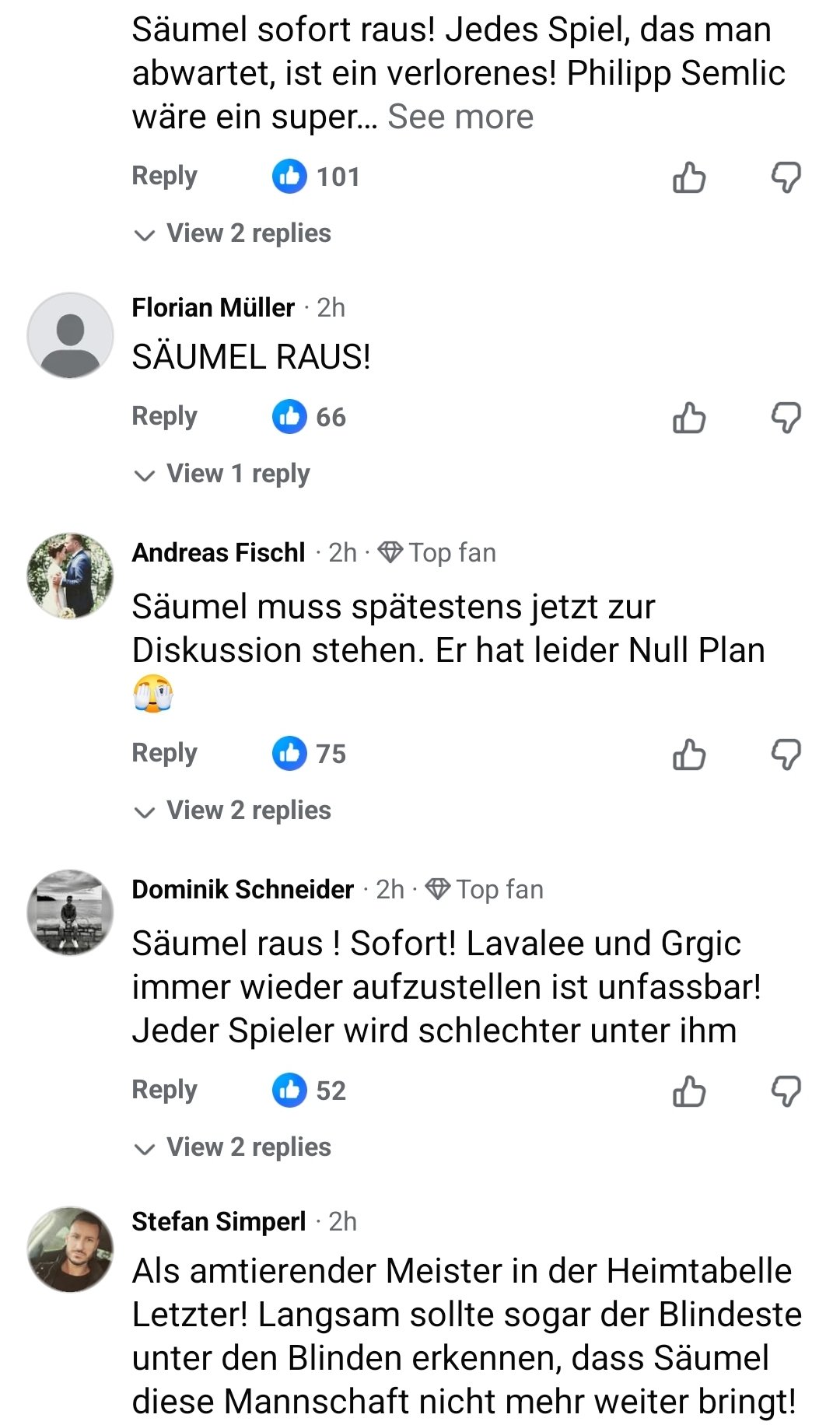Like Dominik Schneider's comment with thumbs up

[x=688, y=1091]
